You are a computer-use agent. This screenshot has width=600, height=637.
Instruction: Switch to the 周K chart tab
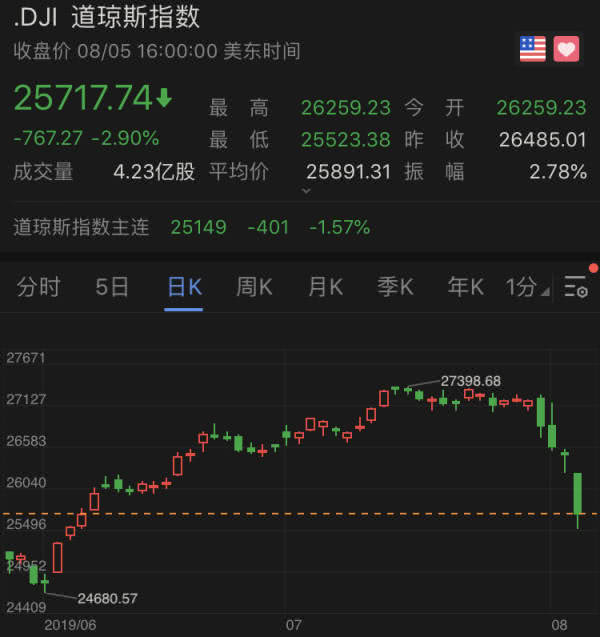254,288
